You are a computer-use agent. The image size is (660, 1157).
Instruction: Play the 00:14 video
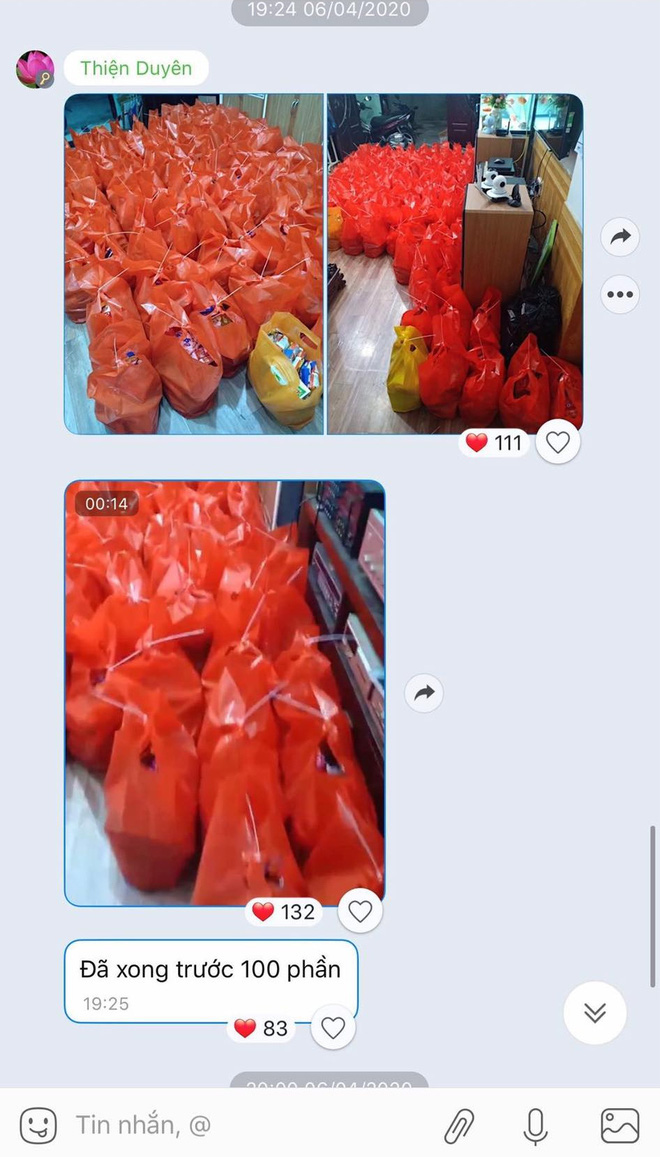224,693
